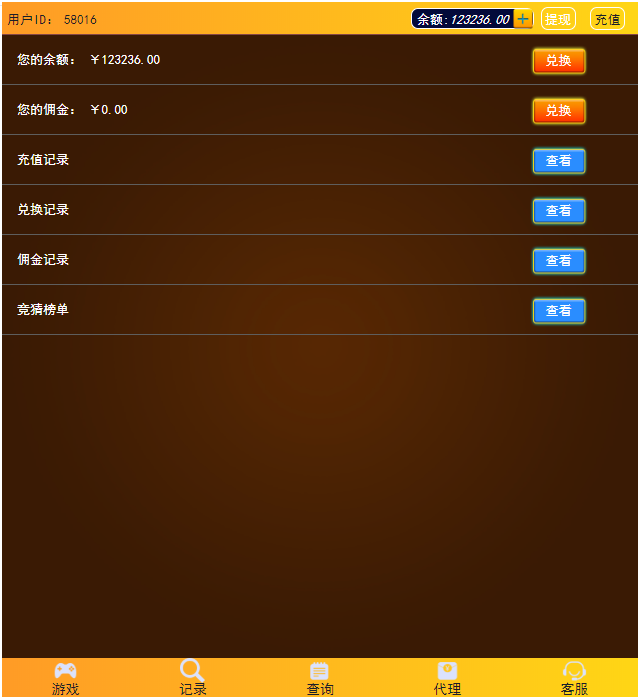Image resolution: width=638 pixels, height=697 pixels.
Task: View 佣金记录 with 查看 button
Action: point(558,261)
